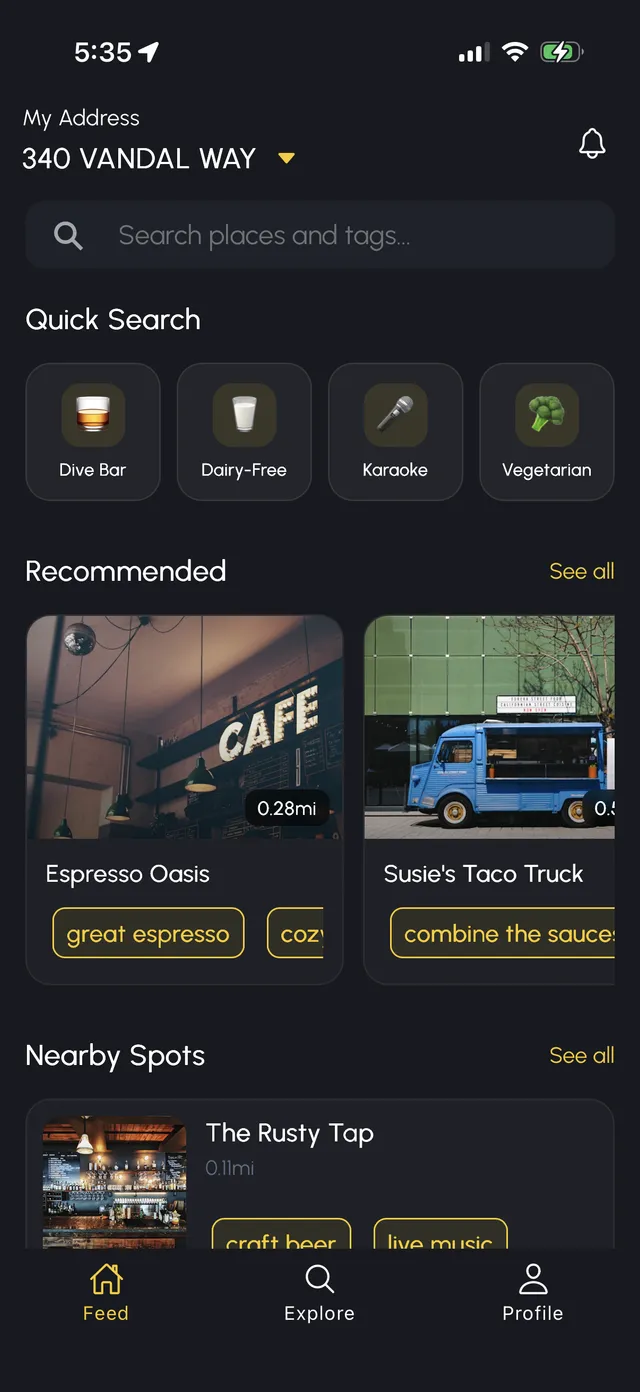Select the Dive Bar quick search

coord(93,431)
